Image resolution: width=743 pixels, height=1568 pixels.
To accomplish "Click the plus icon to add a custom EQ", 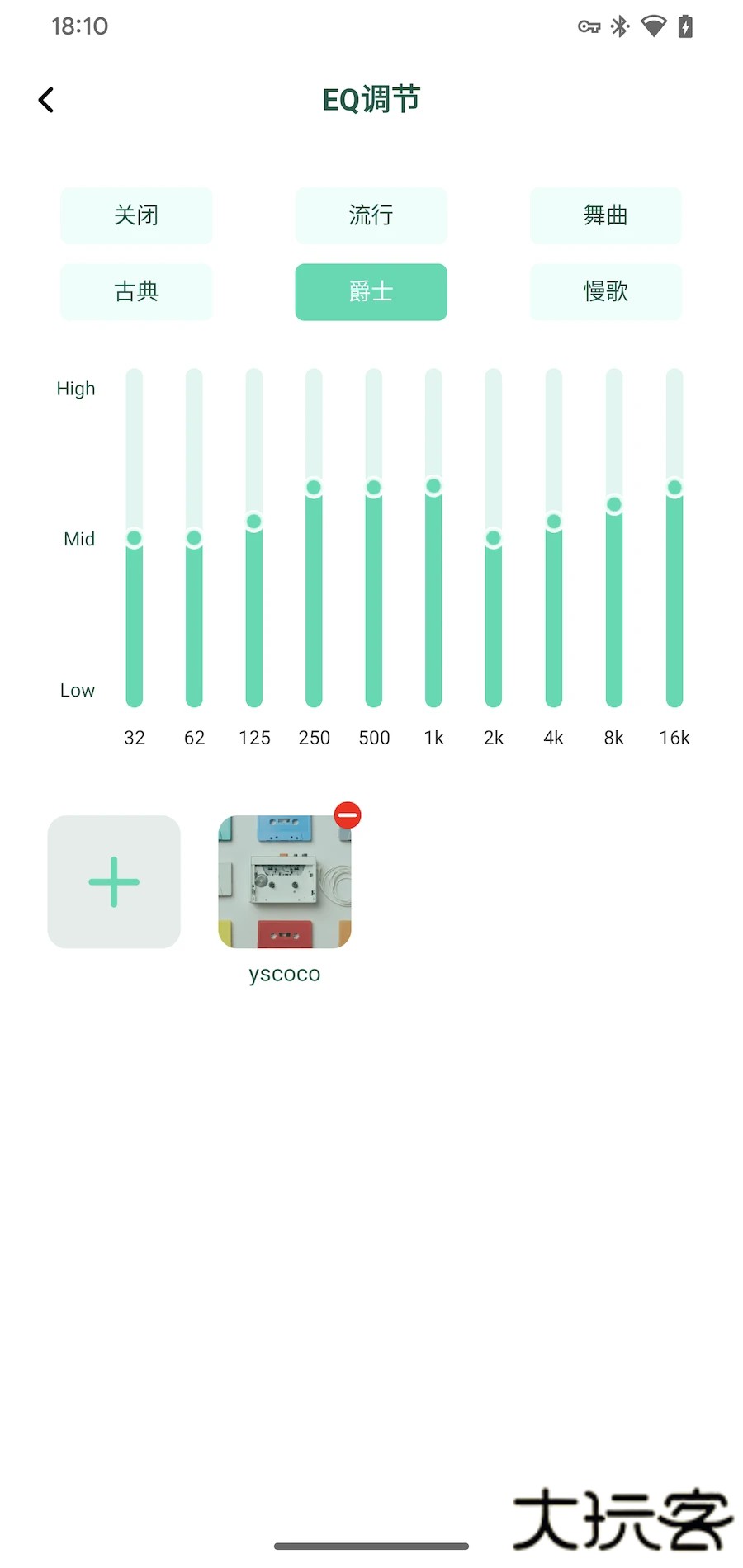I will click(113, 881).
